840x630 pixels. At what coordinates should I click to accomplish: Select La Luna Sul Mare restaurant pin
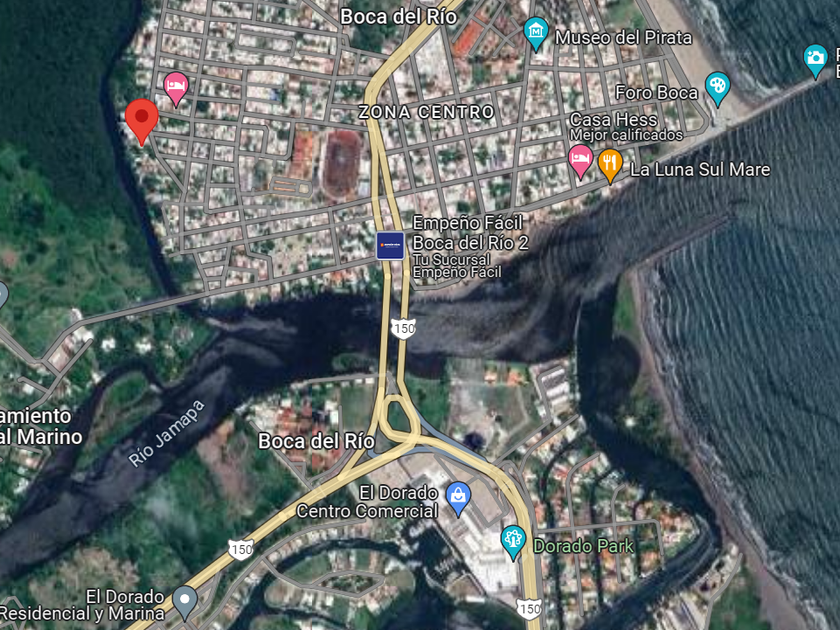(610, 165)
